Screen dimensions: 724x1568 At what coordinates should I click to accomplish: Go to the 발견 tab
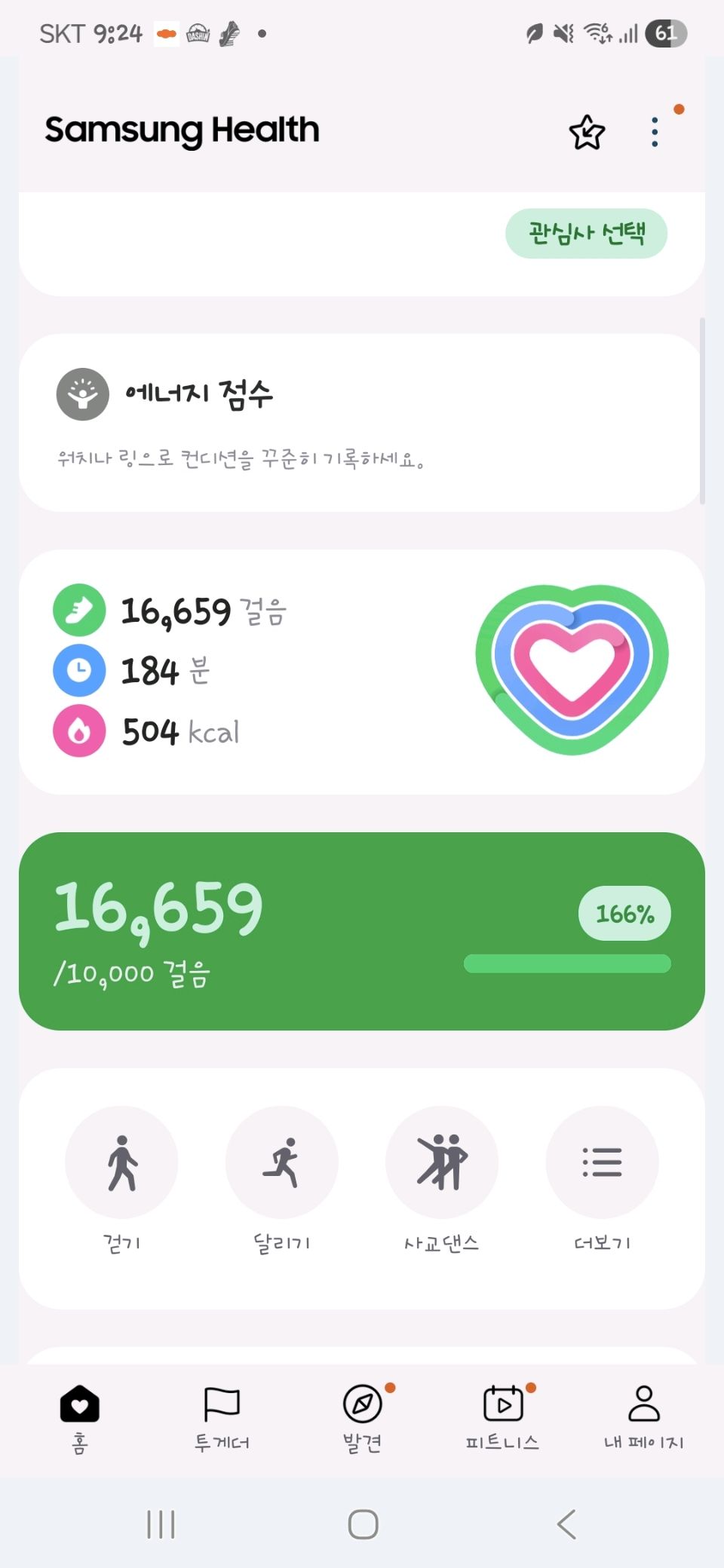pyautogui.click(x=362, y=1417)
